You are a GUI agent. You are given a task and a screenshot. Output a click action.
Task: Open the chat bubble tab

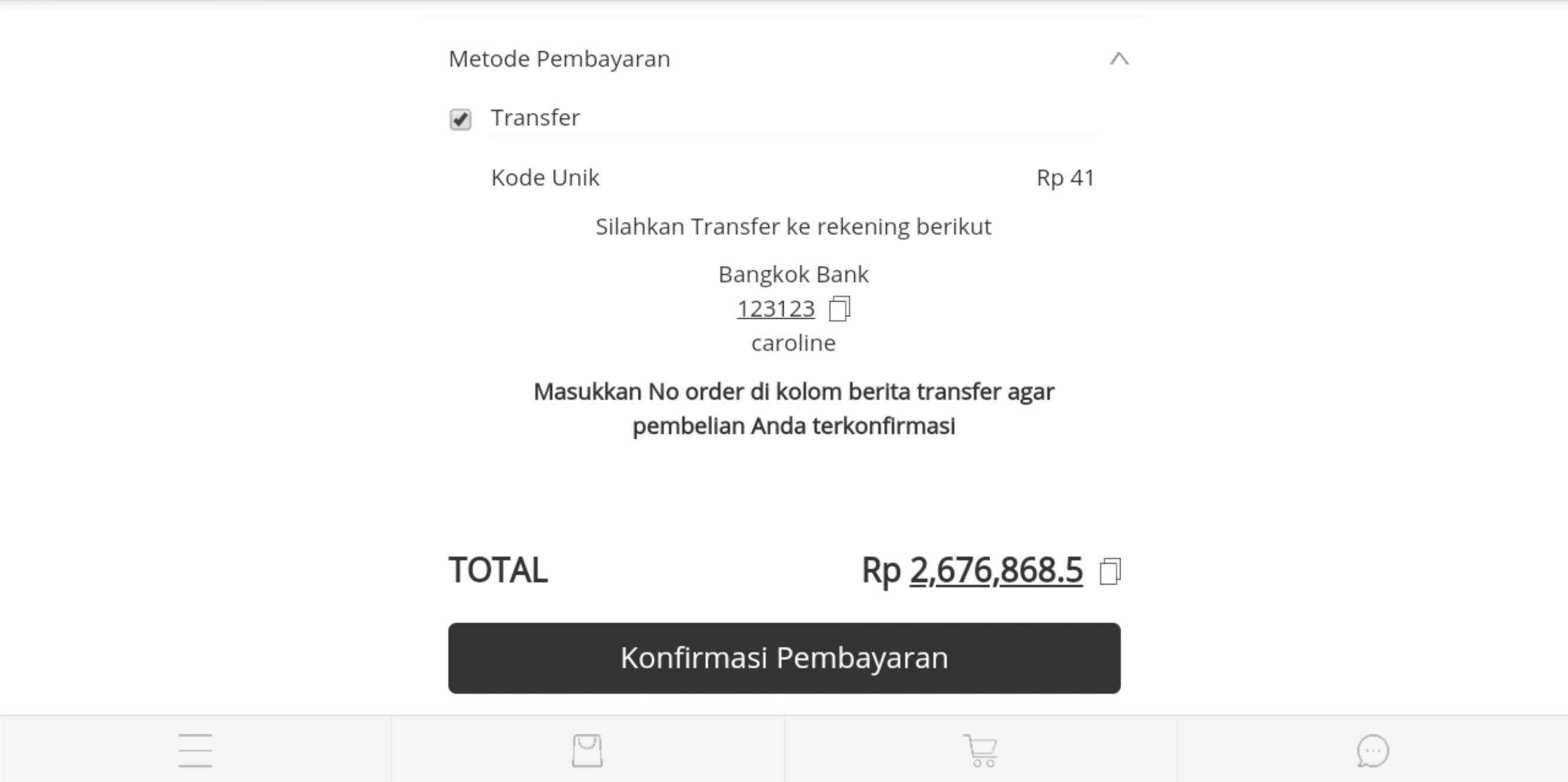pos(1373,750)
